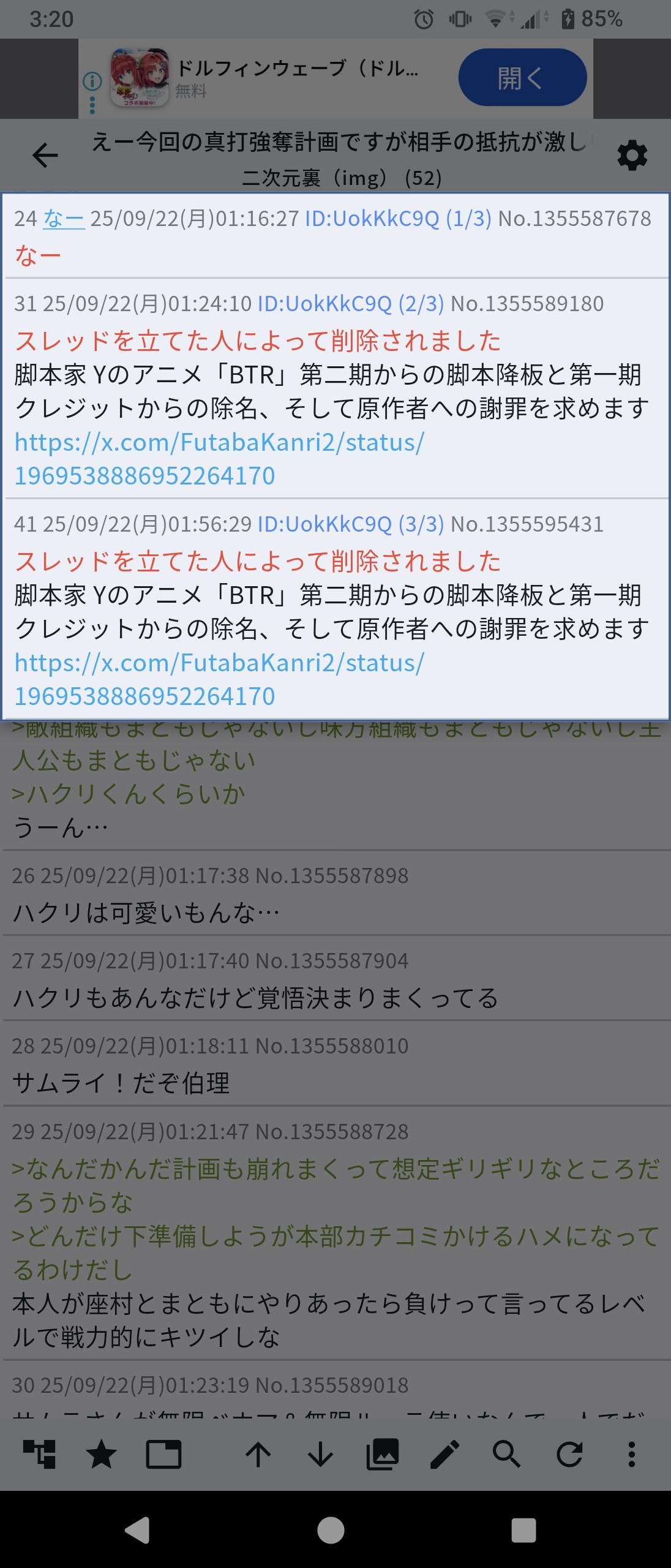Write a reply with pencil icon
This screenshot has width=671, height=1568.
click(445, 1454)
